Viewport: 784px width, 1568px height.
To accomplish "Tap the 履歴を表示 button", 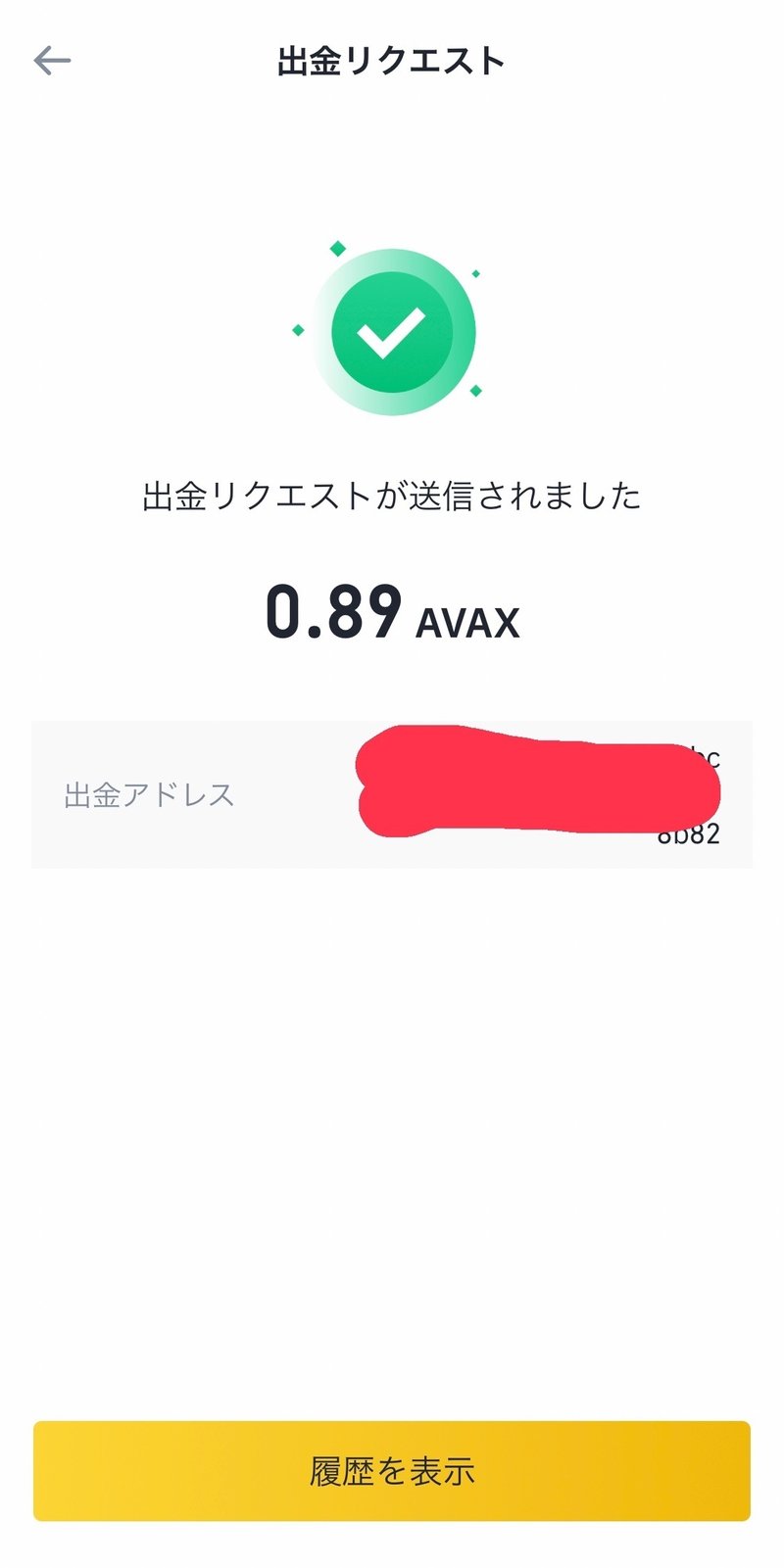I will click(x=392, y=1470).
